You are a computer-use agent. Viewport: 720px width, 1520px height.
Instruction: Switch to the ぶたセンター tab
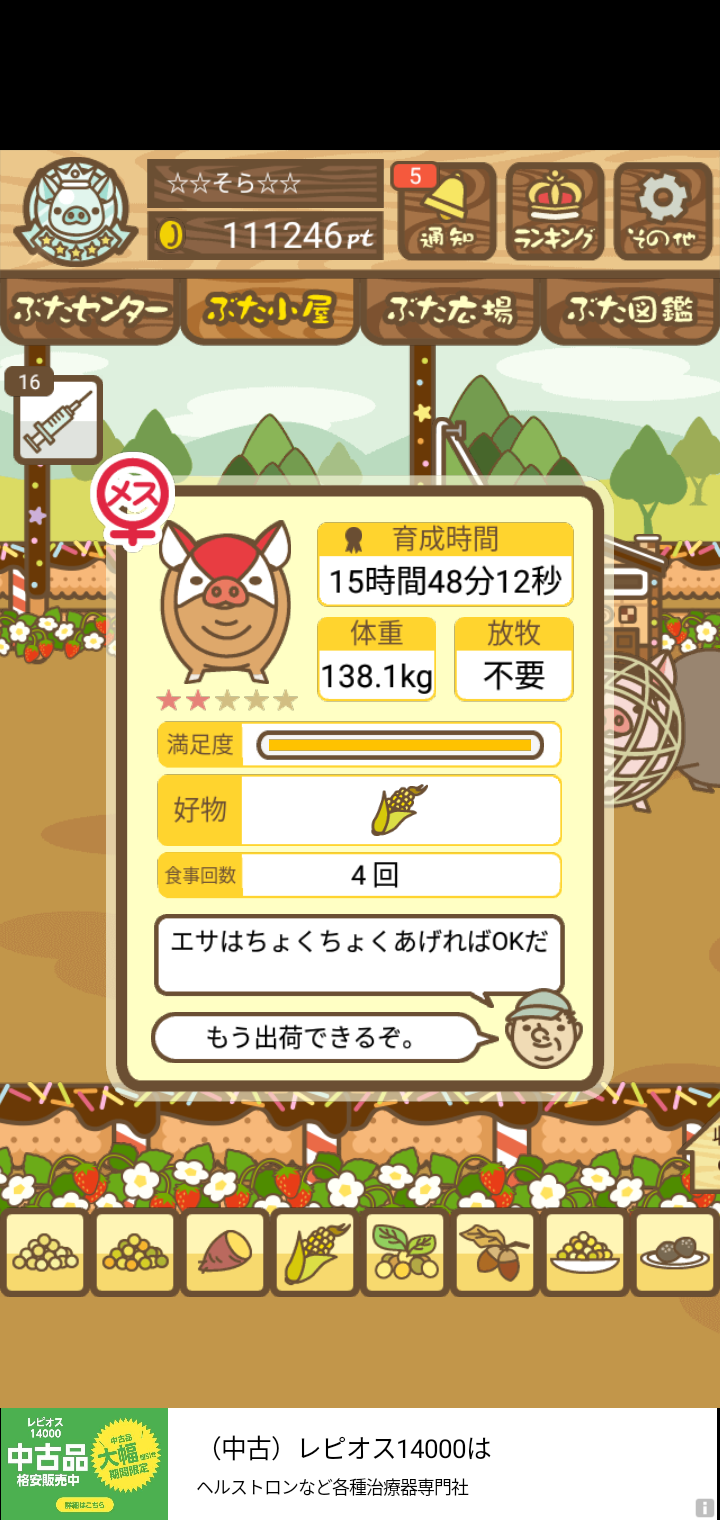click(91, 310)
